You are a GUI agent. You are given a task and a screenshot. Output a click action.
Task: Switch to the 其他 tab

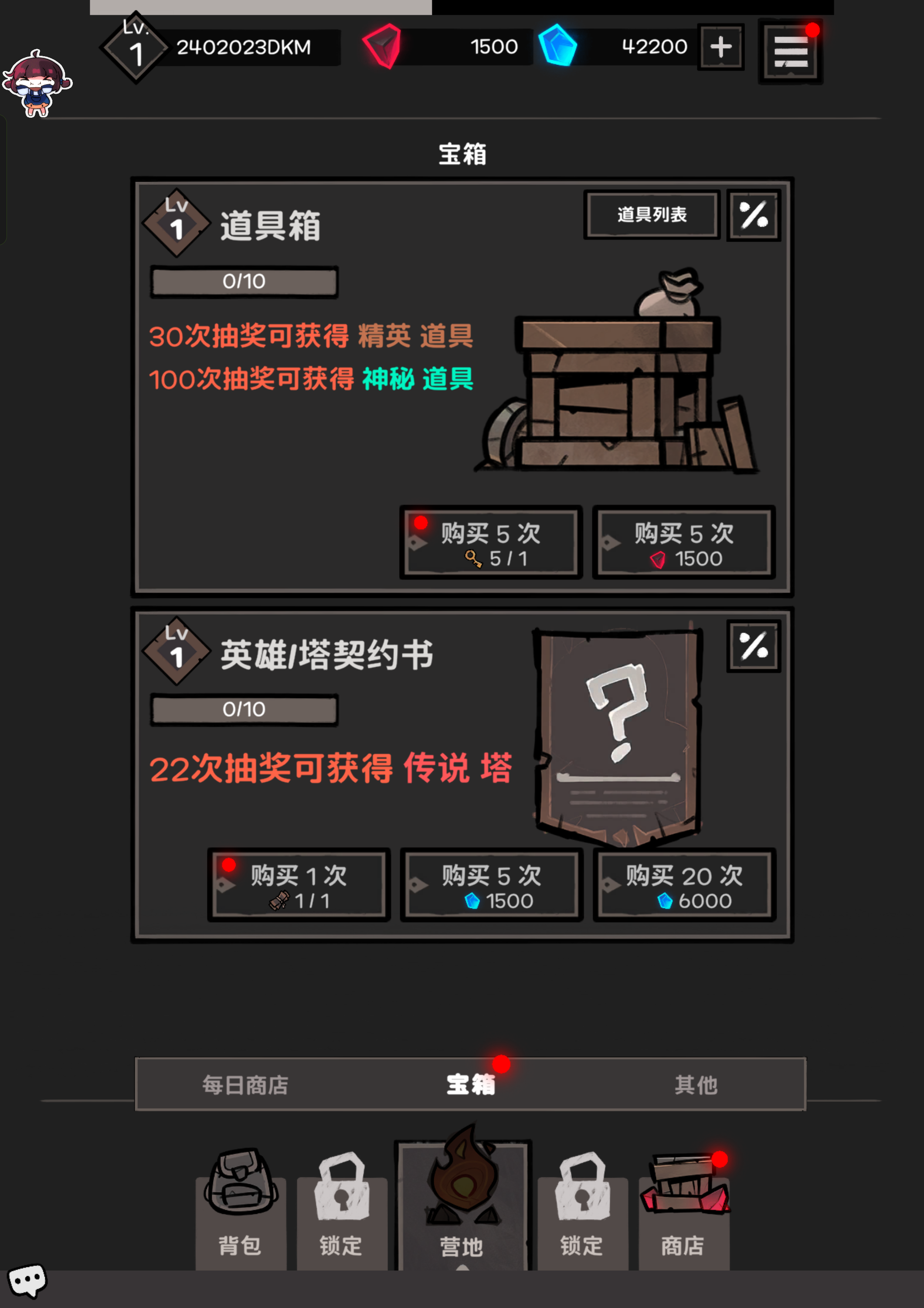point(696,1085)
